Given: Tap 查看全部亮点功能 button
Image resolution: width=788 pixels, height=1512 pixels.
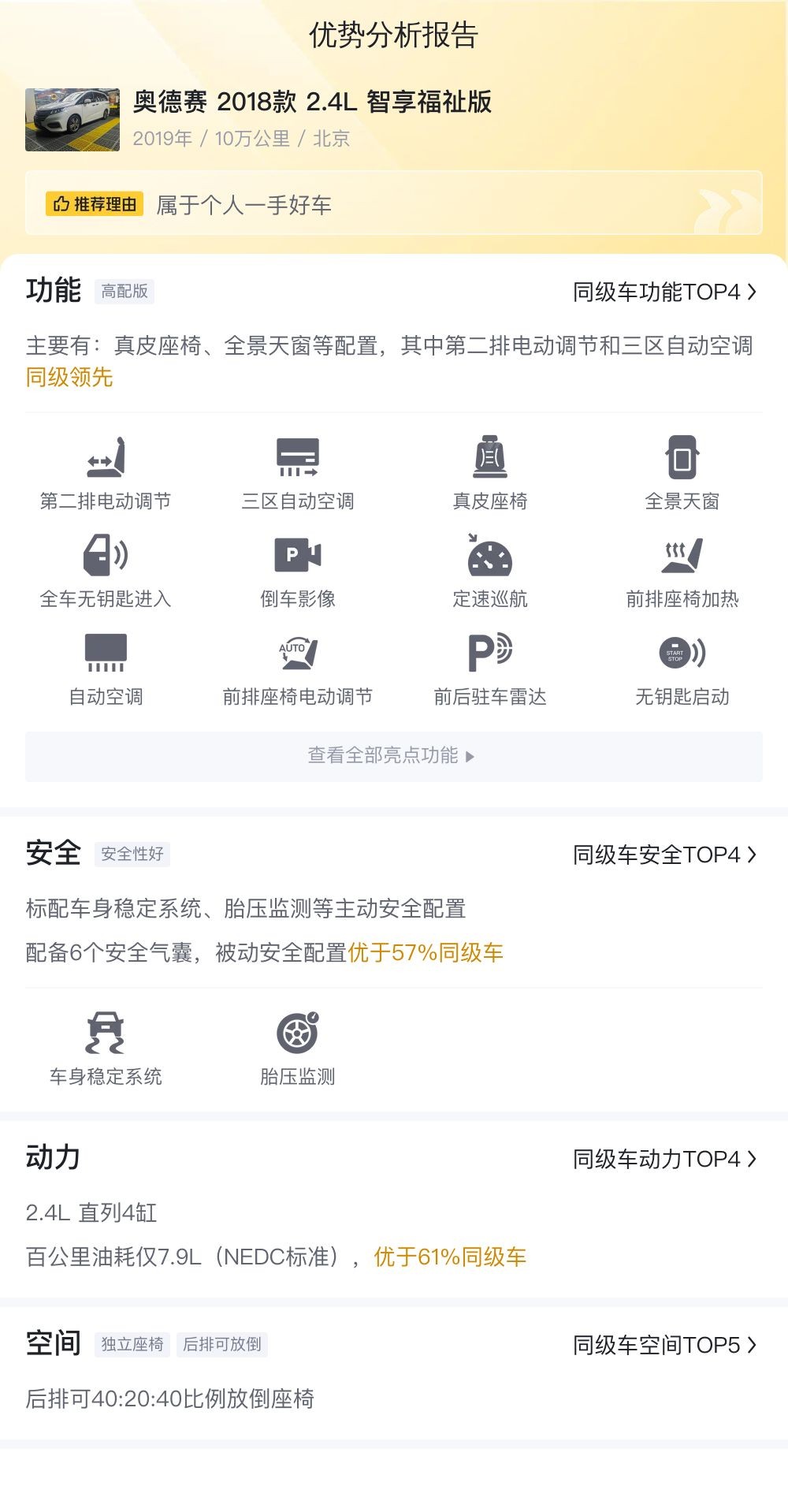Looking at the screenshot, I should 393,756.
